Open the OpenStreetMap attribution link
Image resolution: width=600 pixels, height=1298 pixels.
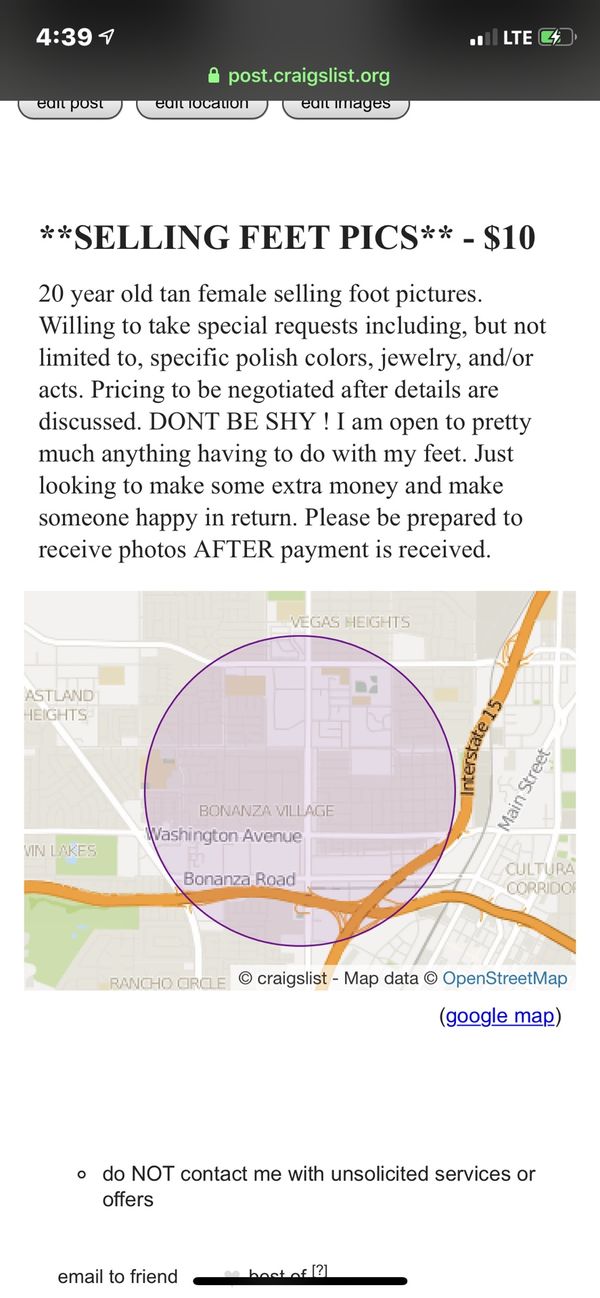[504, 978]
